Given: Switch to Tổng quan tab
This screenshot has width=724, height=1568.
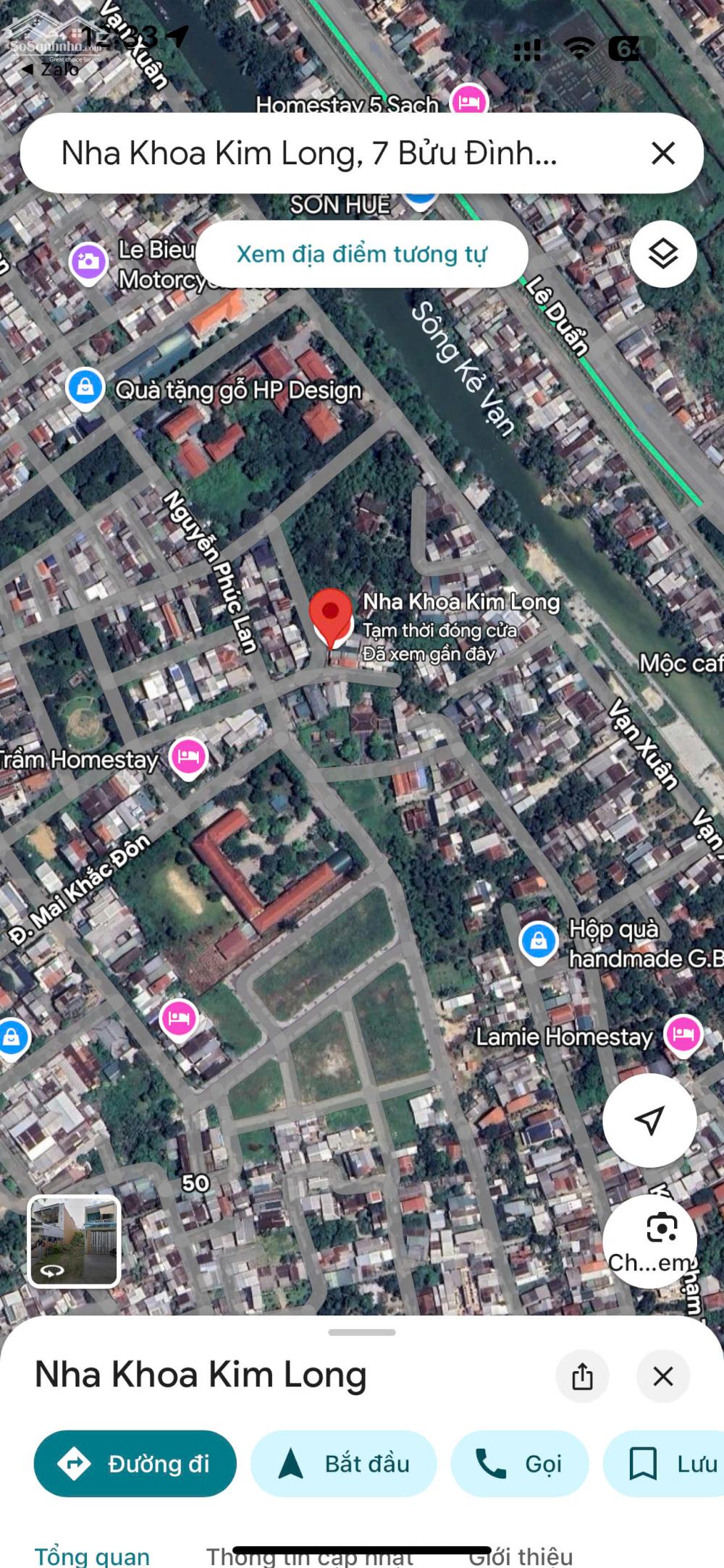Looking at the screenshot, I should pyautogui.click(x=92, y=1556).
